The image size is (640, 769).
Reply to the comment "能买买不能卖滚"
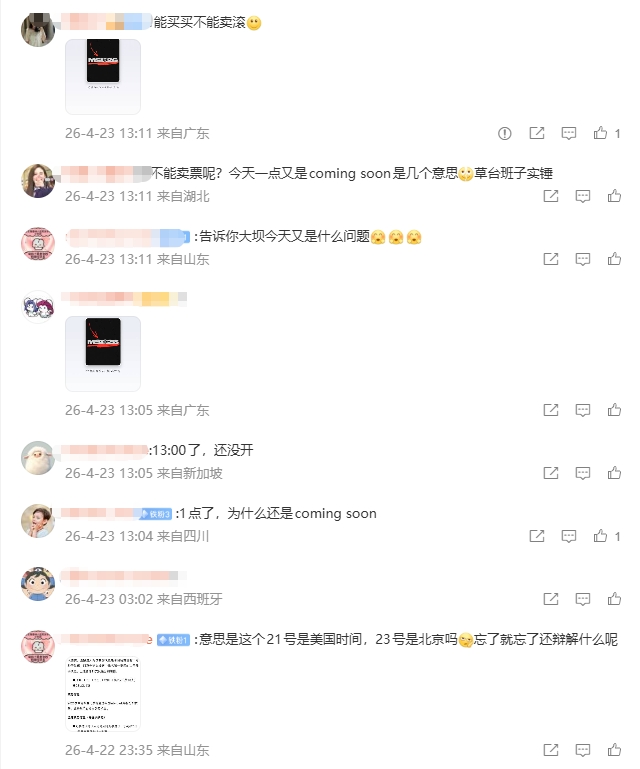(x=568, y=133)
